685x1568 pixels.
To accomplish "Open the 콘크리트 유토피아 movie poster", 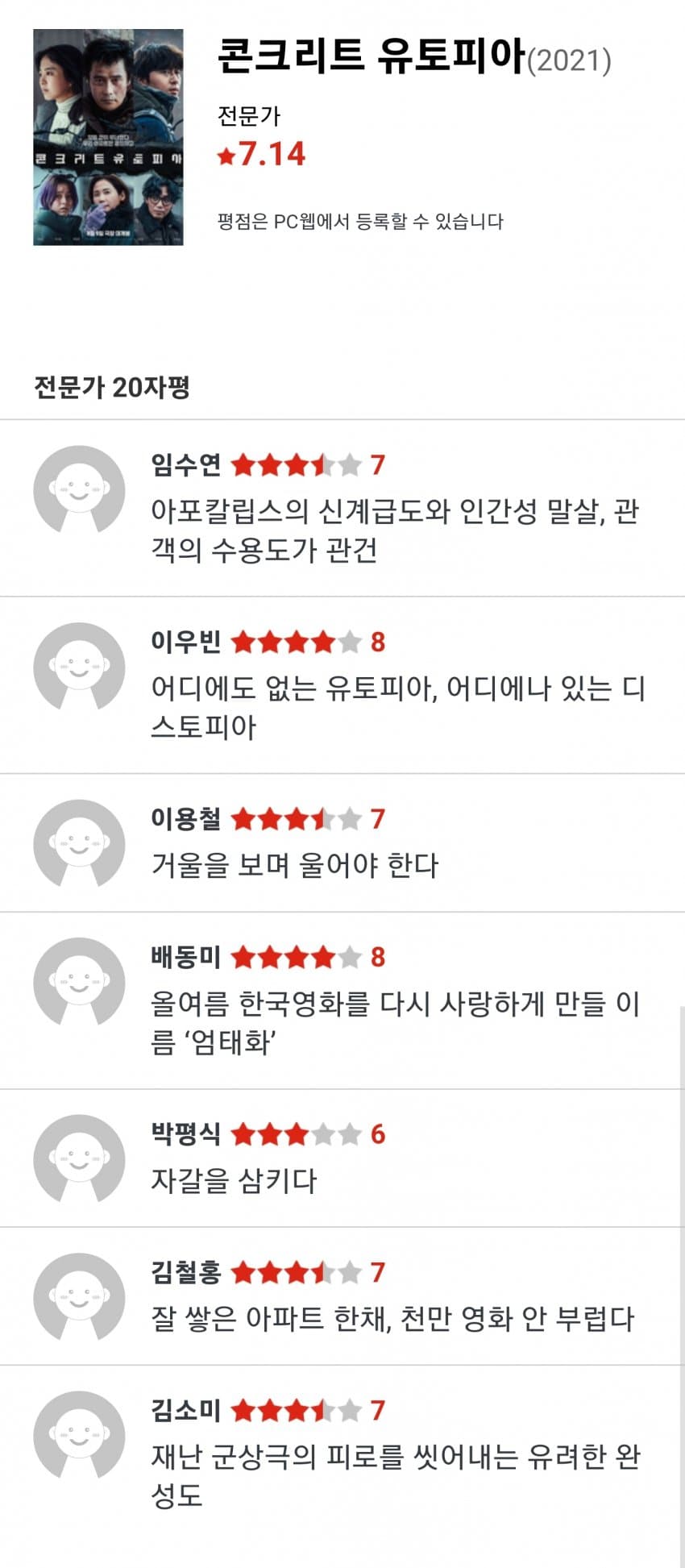I will coord(108,137).
